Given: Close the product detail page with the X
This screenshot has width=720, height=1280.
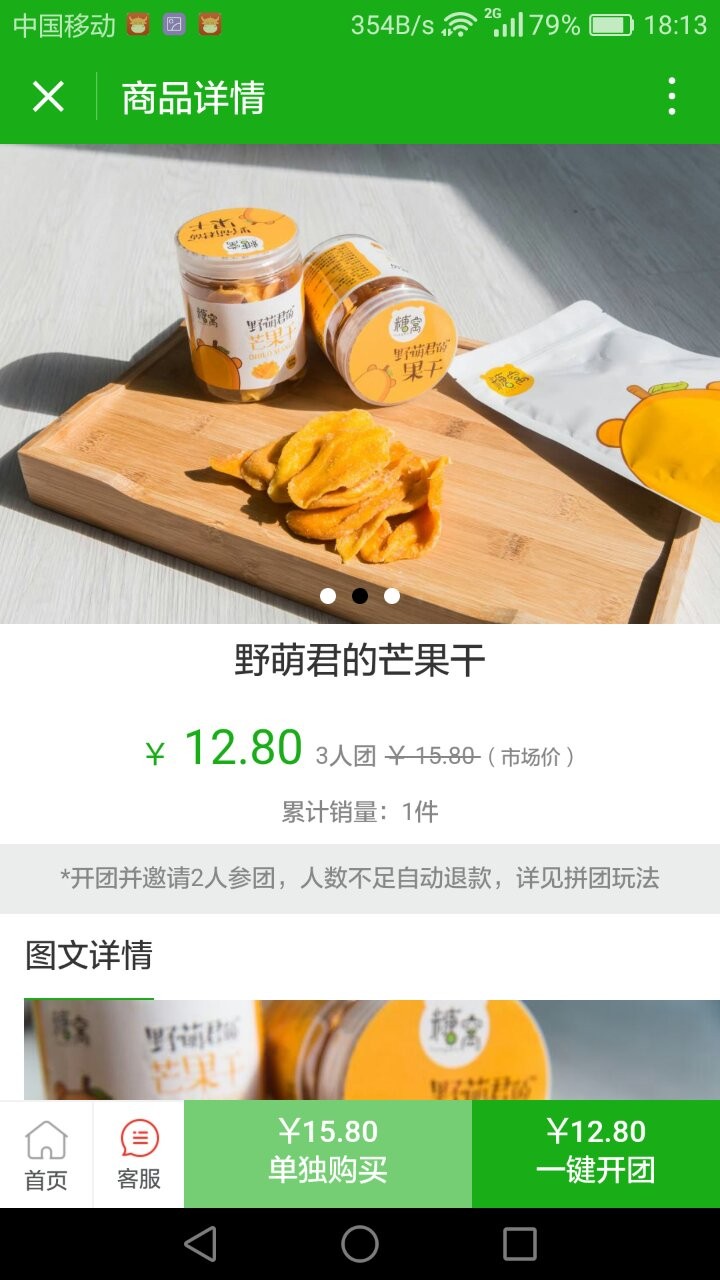Looking at the screenshot, I should [46, 96].
